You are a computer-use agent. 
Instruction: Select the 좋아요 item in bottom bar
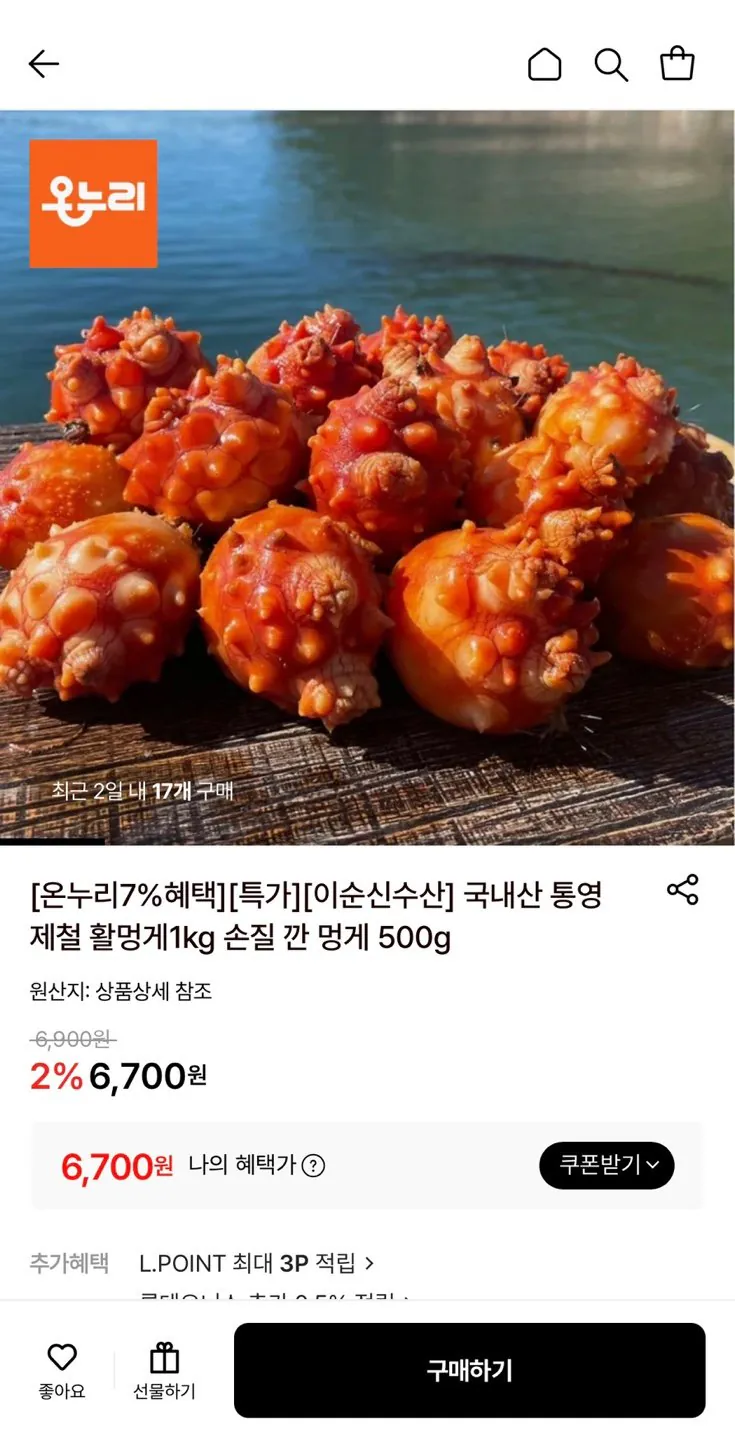tap(62, 1370)
